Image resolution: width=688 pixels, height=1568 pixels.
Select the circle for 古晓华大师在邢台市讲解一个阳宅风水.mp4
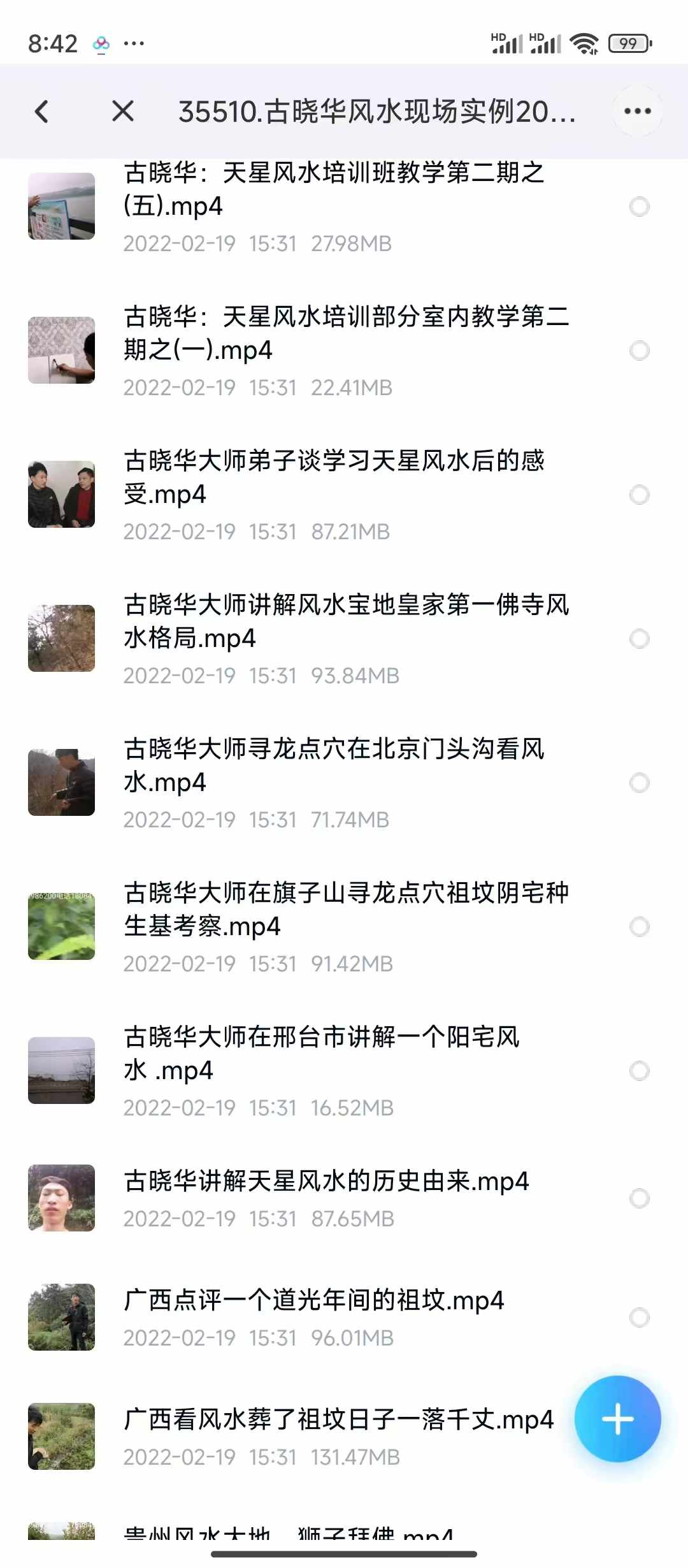(x=639, y=1071)
